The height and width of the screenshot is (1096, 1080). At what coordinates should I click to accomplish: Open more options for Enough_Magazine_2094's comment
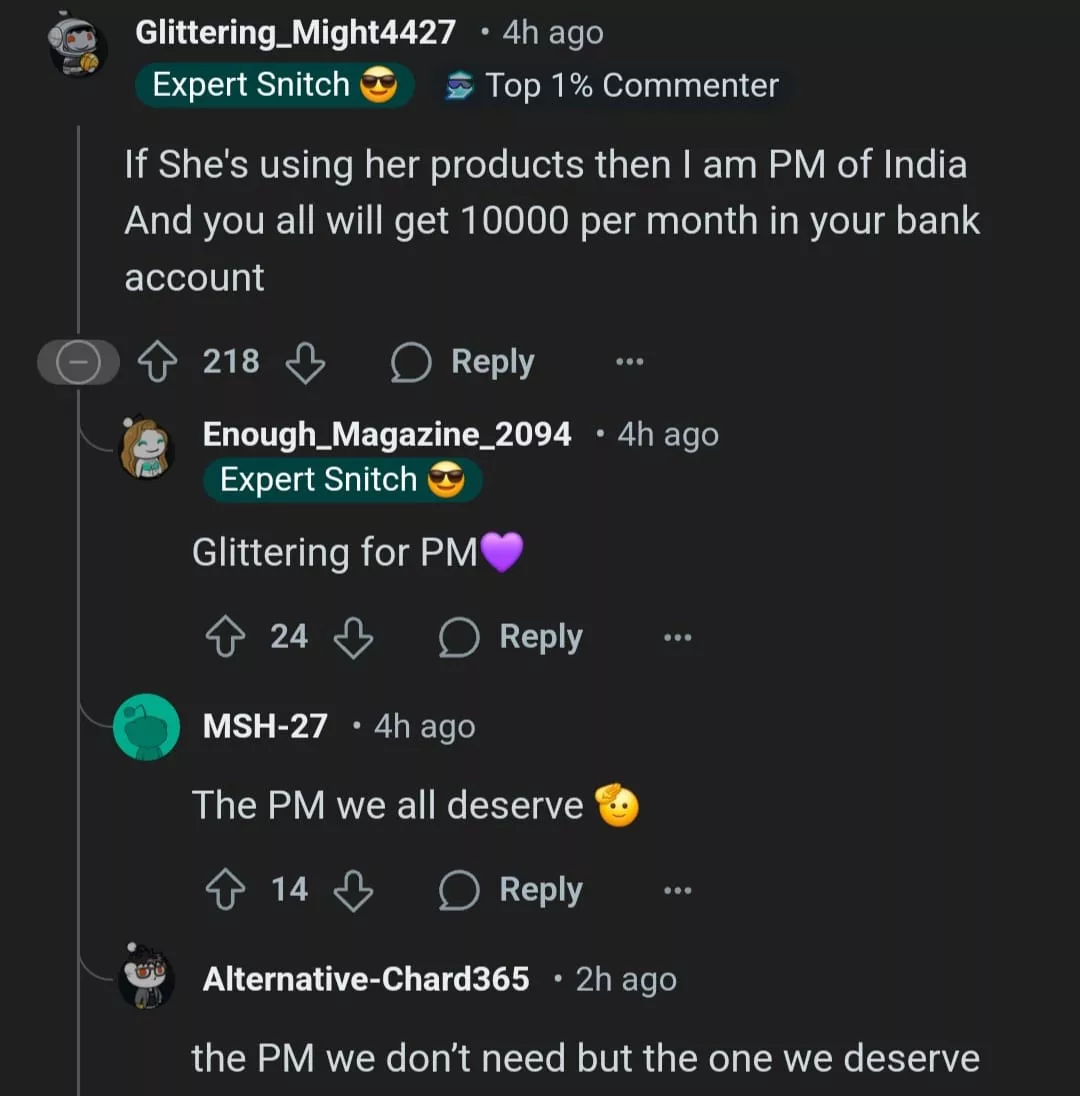point(677,637)
